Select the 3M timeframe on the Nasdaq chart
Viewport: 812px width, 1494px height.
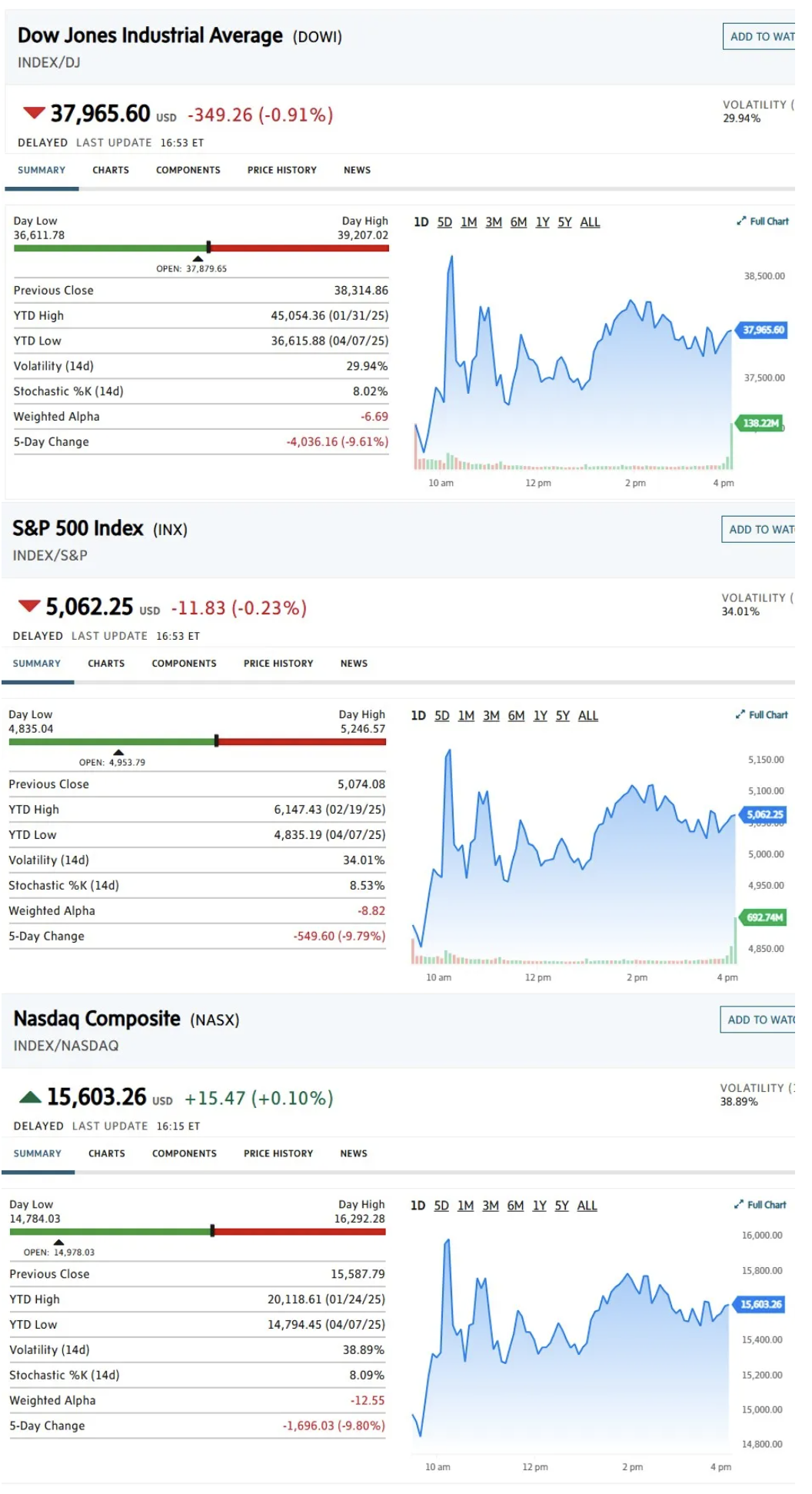(491, 1205)
